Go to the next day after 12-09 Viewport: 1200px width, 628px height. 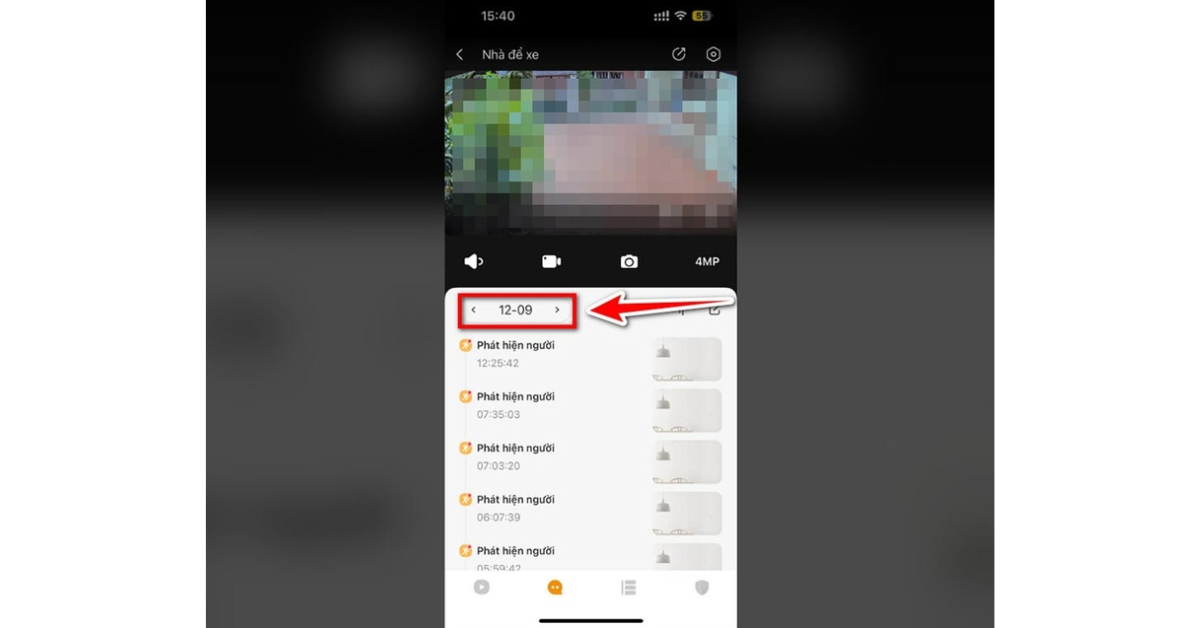pos(557,310)
